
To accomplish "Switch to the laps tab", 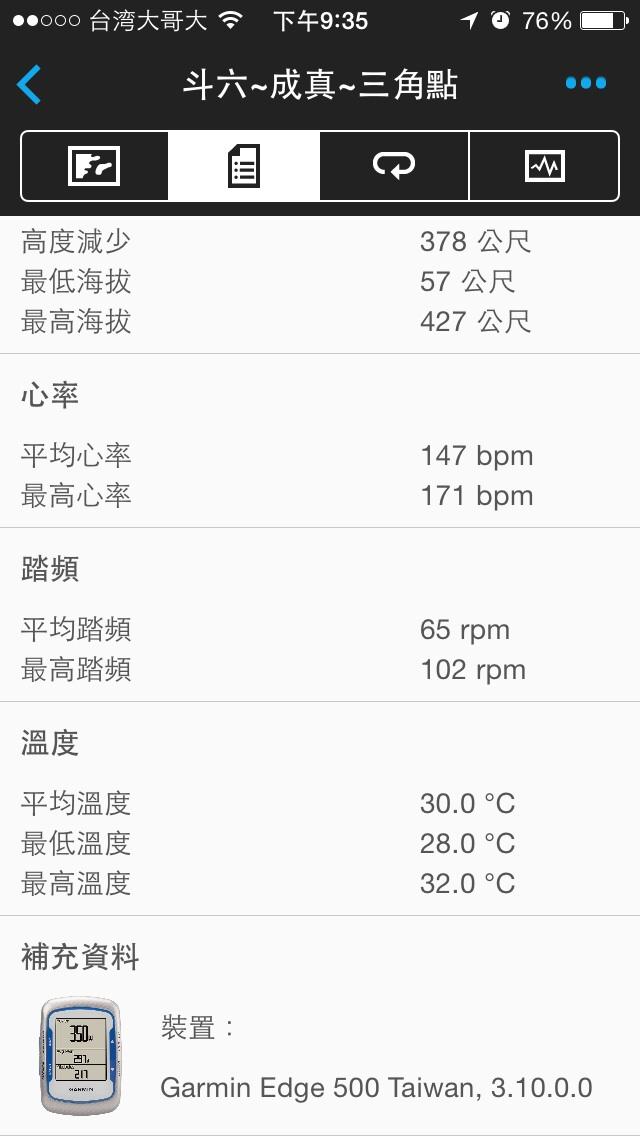I will pyautogui.click(x=394, y=166).
